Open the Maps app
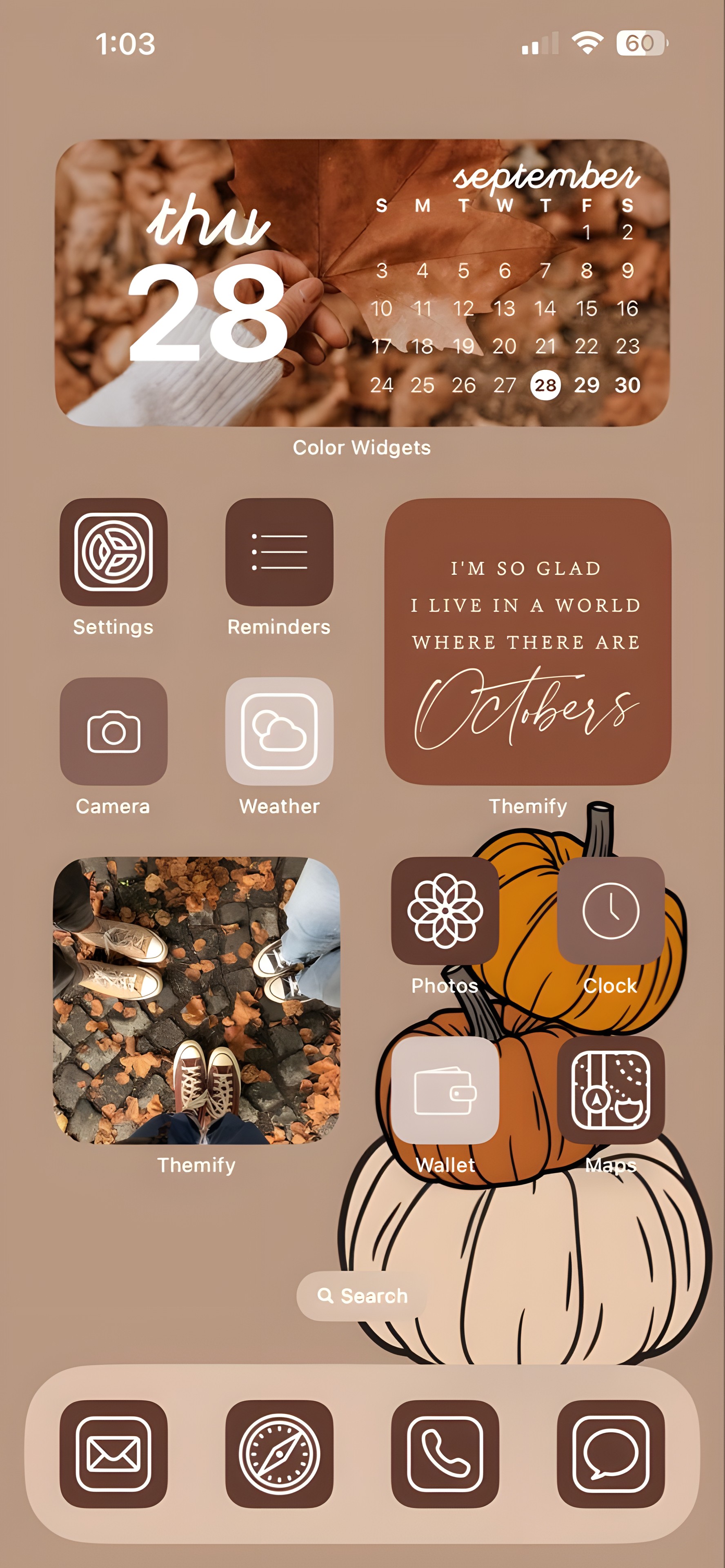Screen dimensions: 725x1568 [611, 1090]
